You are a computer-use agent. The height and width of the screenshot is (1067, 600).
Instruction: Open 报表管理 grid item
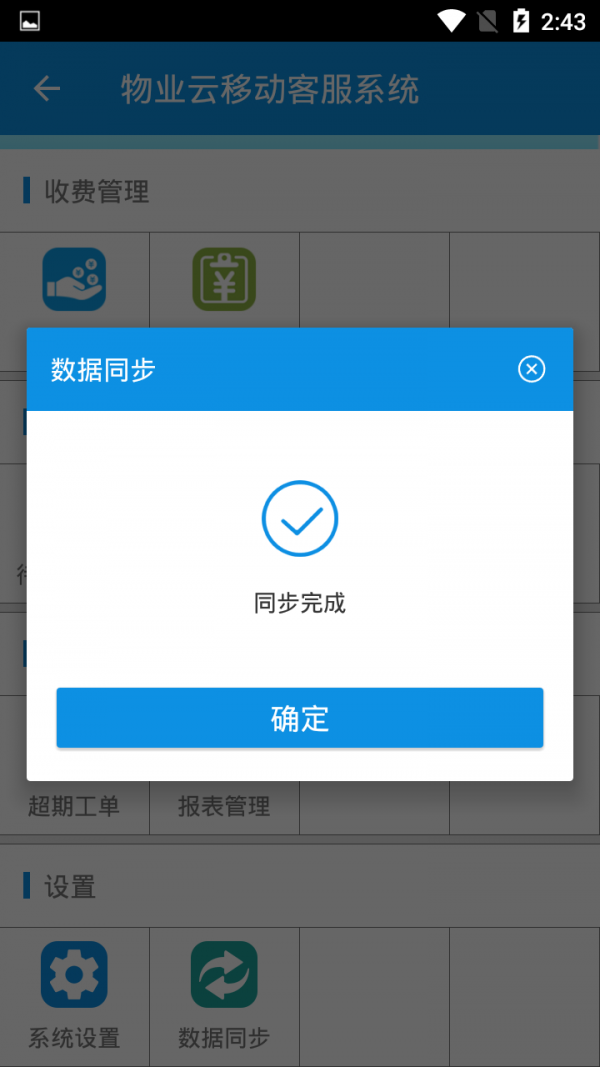tap(224, 805)
